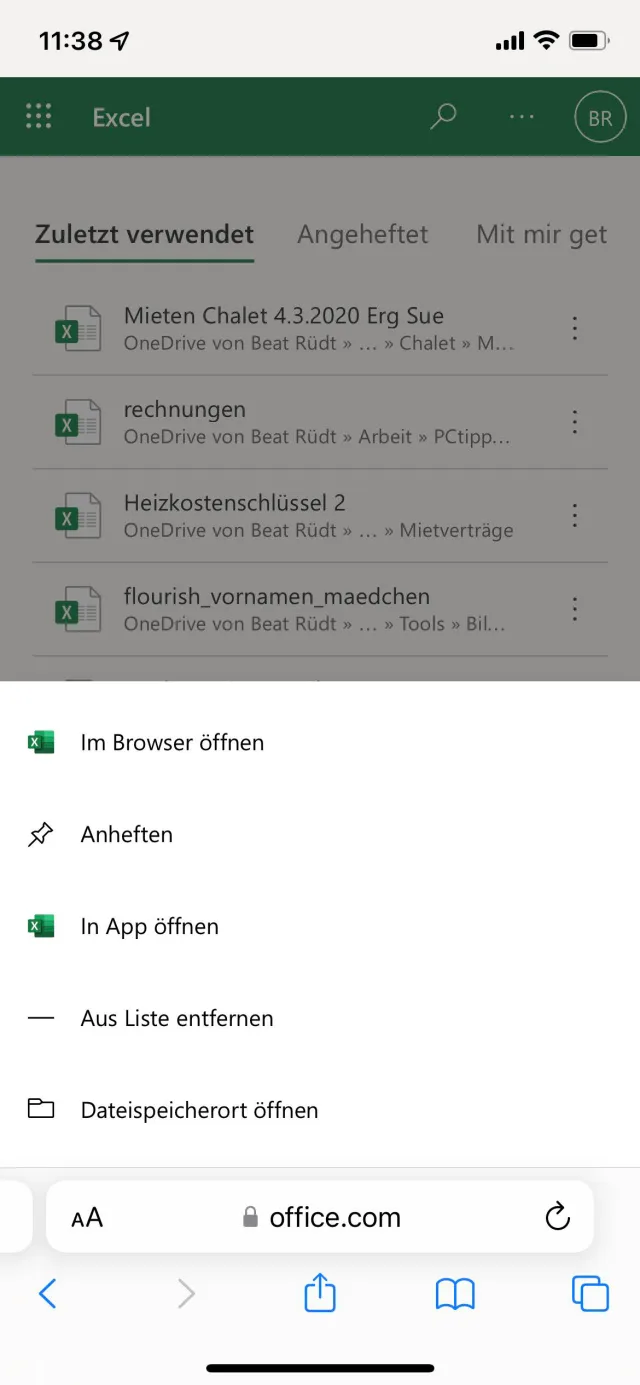Open the header three-dots menu
The height and width of the screenshot is (1385, 640).
click(521, 117)
